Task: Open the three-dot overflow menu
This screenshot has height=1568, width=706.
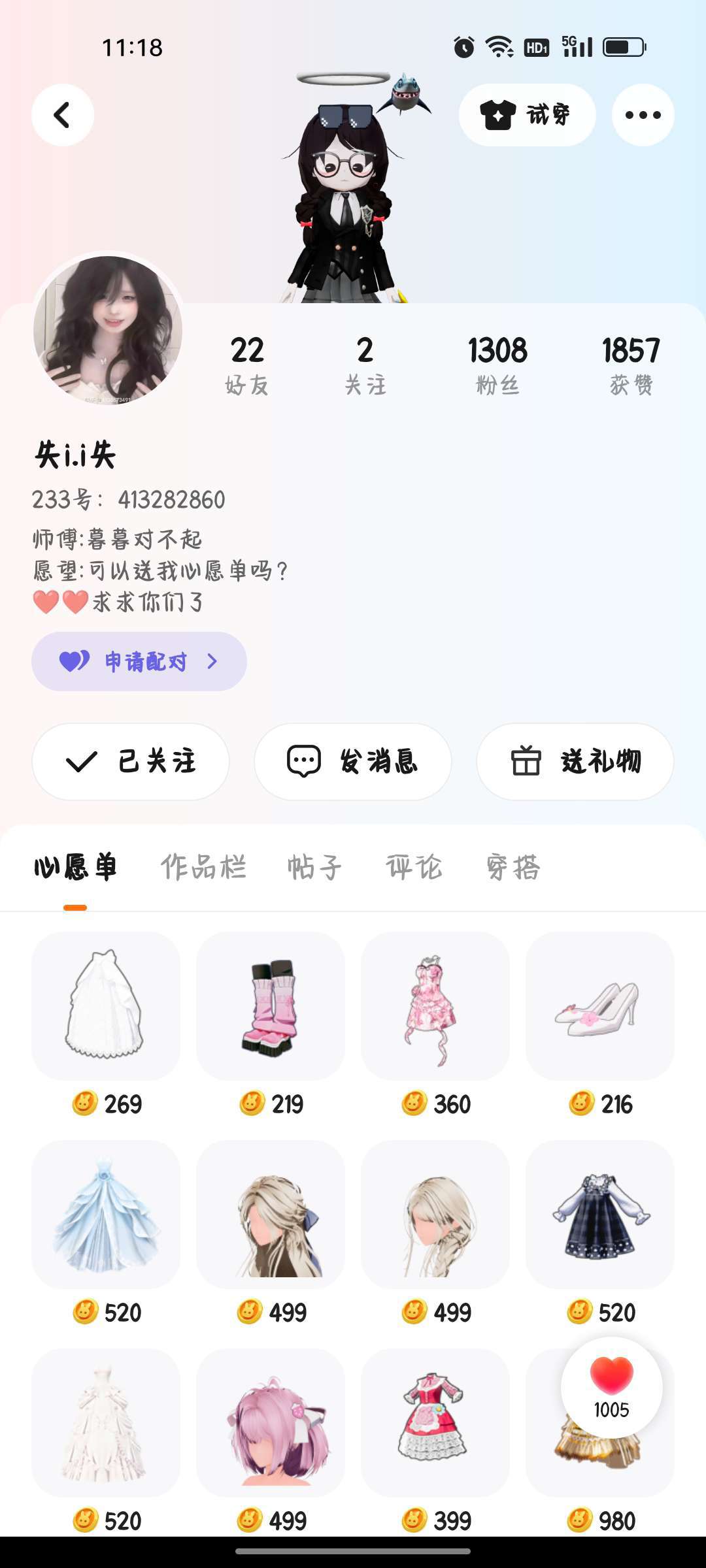Action: 643,115
